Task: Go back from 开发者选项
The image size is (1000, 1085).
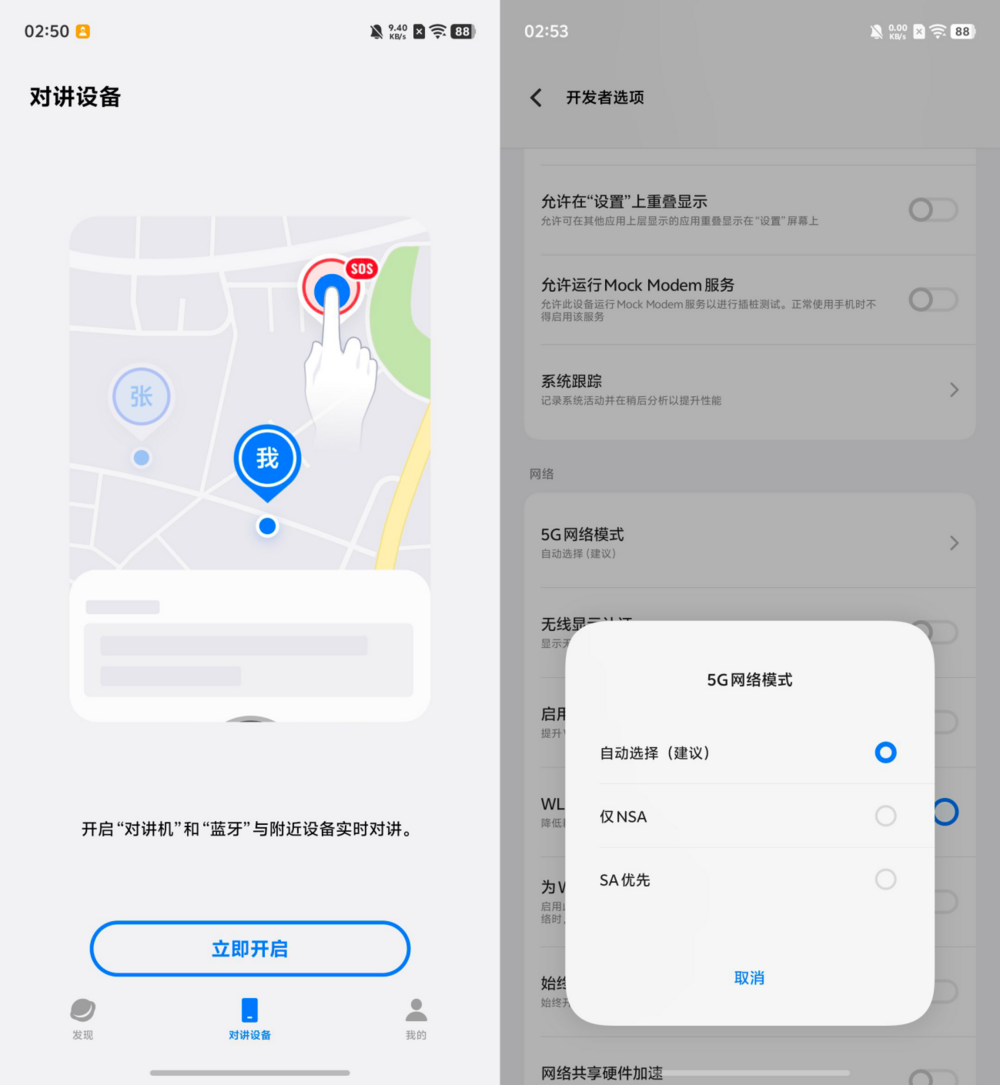Action: (536, 97)
